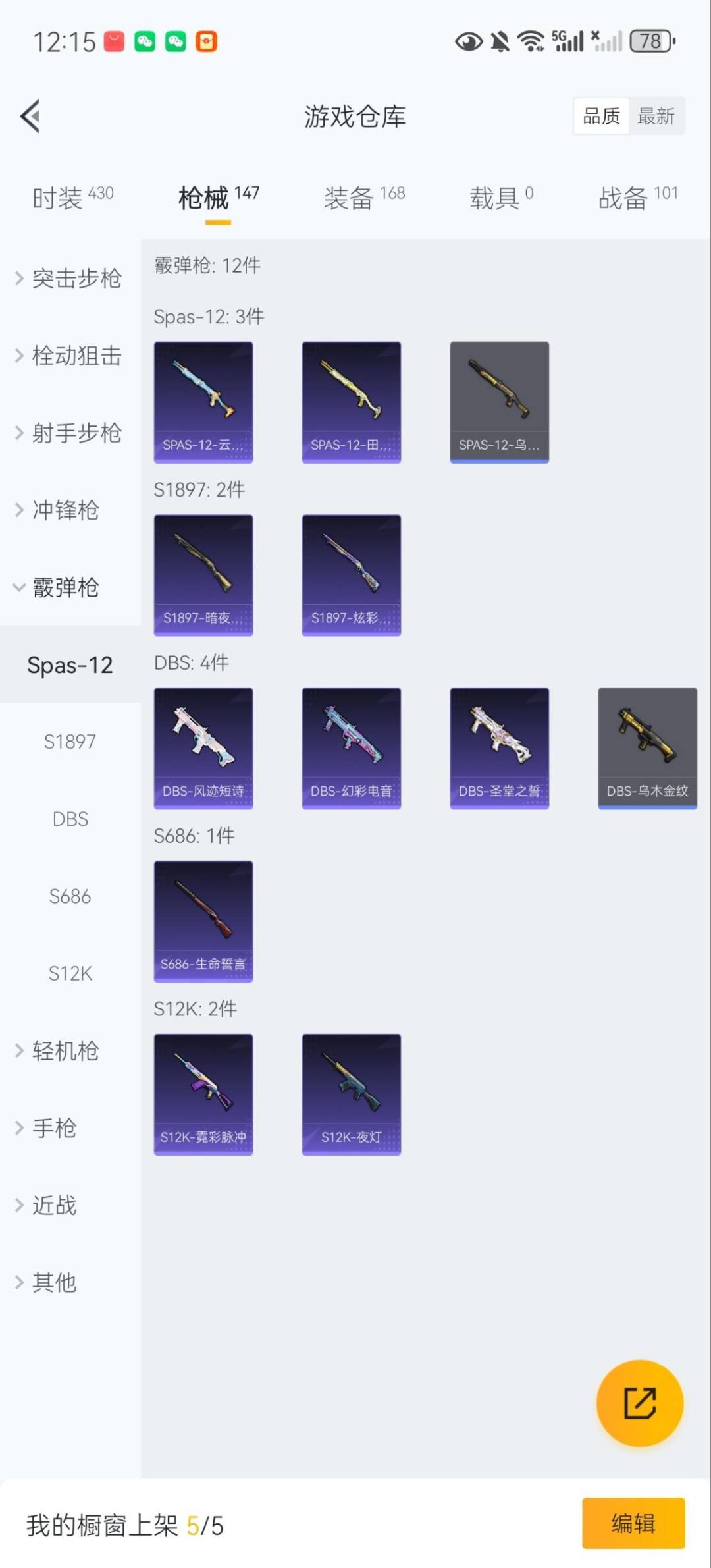711x1568 pixels.
Task: Jump to DBS in the side list
Action: (x=70, y=819)
